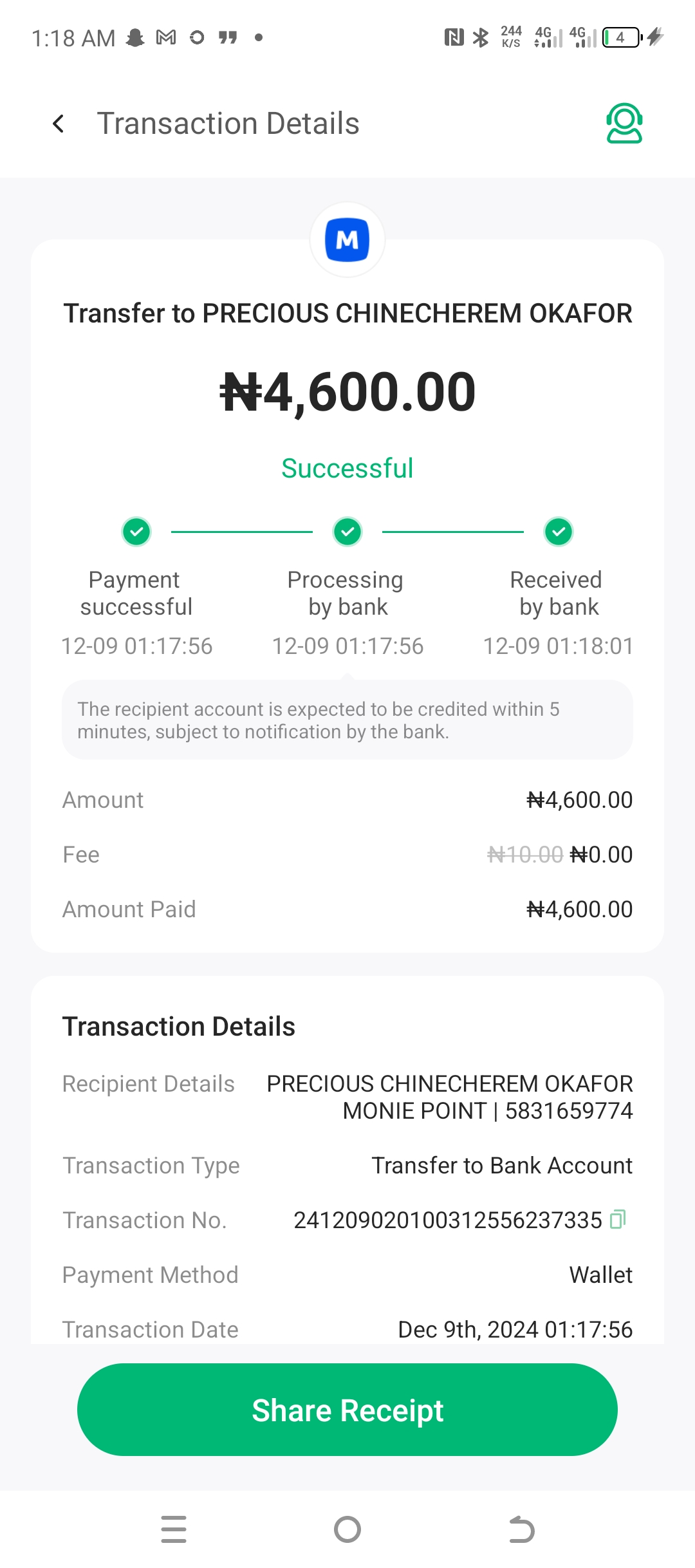Go back from Transaction Details
The height and width of the screenshot is (1568, 695).
tap(59, 124)
